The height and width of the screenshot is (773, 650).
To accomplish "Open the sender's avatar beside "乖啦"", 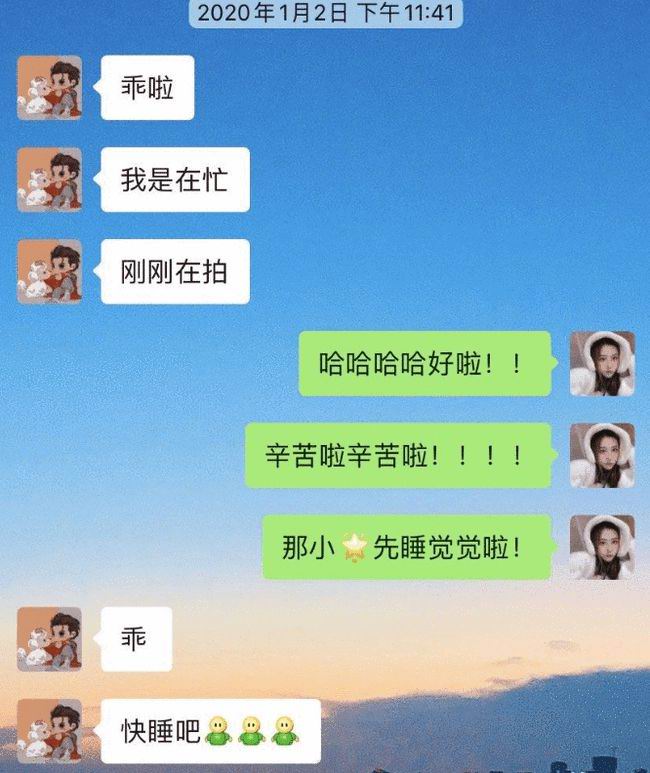I will click(x=49, y=88).
